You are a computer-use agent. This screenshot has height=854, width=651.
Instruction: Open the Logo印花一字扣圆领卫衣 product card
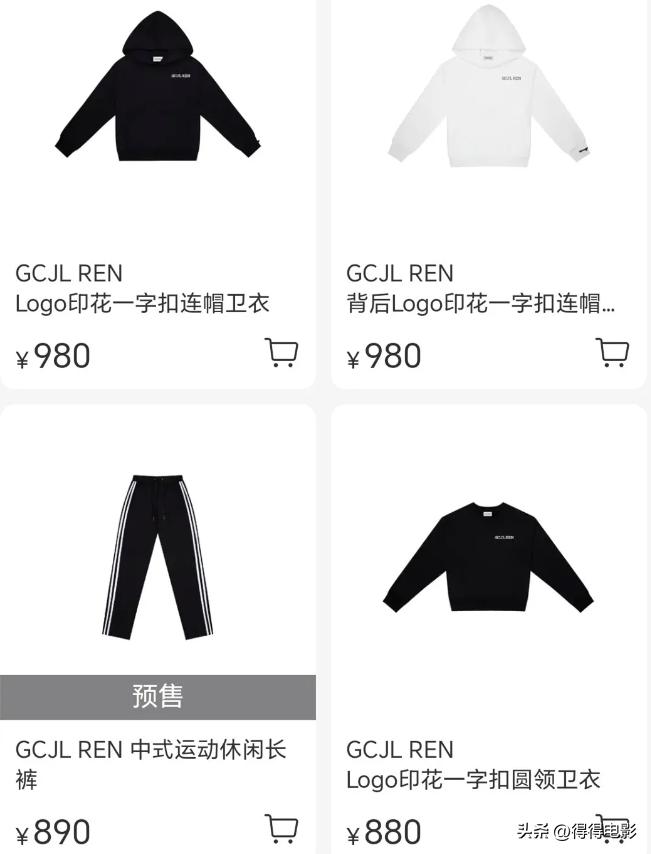488,560
